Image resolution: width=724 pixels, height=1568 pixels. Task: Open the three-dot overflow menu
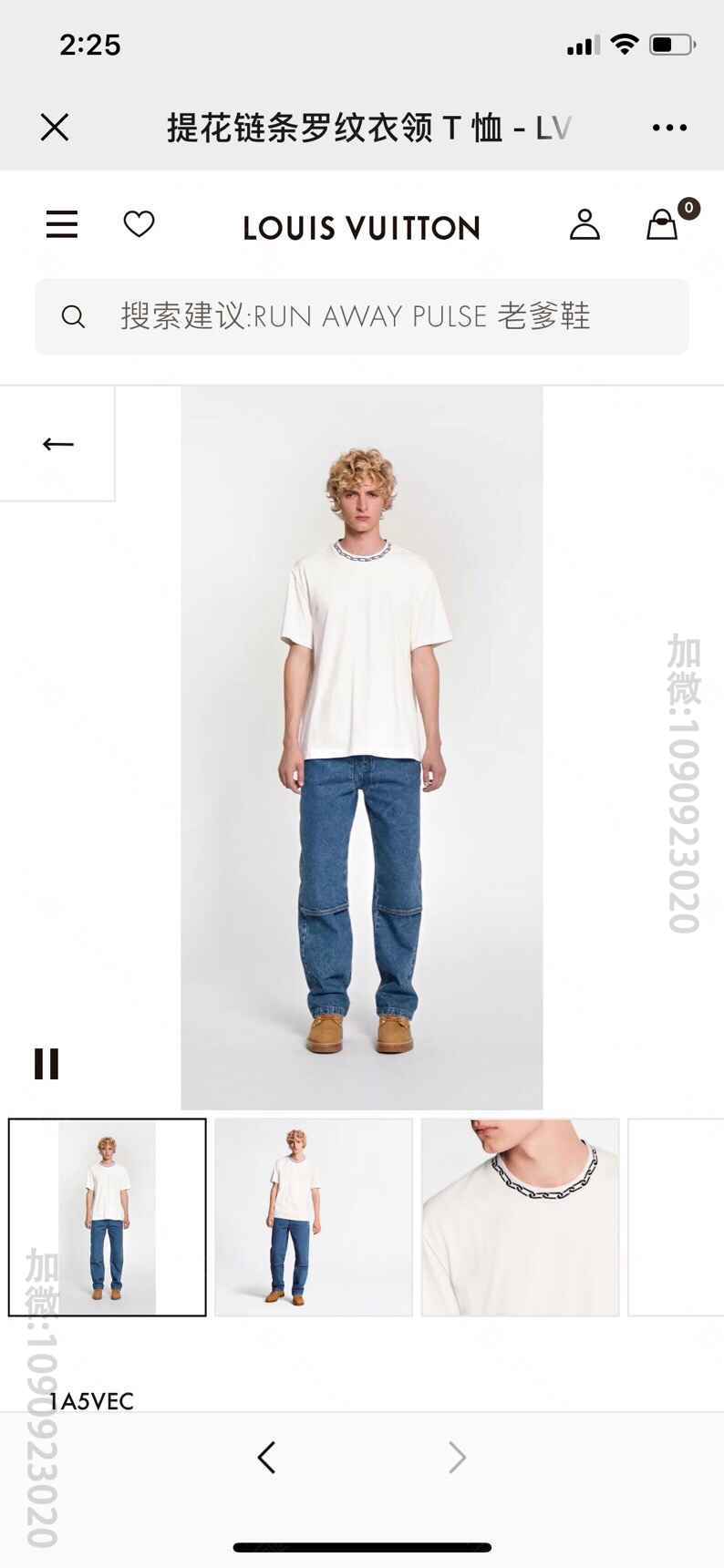[669, 128]
